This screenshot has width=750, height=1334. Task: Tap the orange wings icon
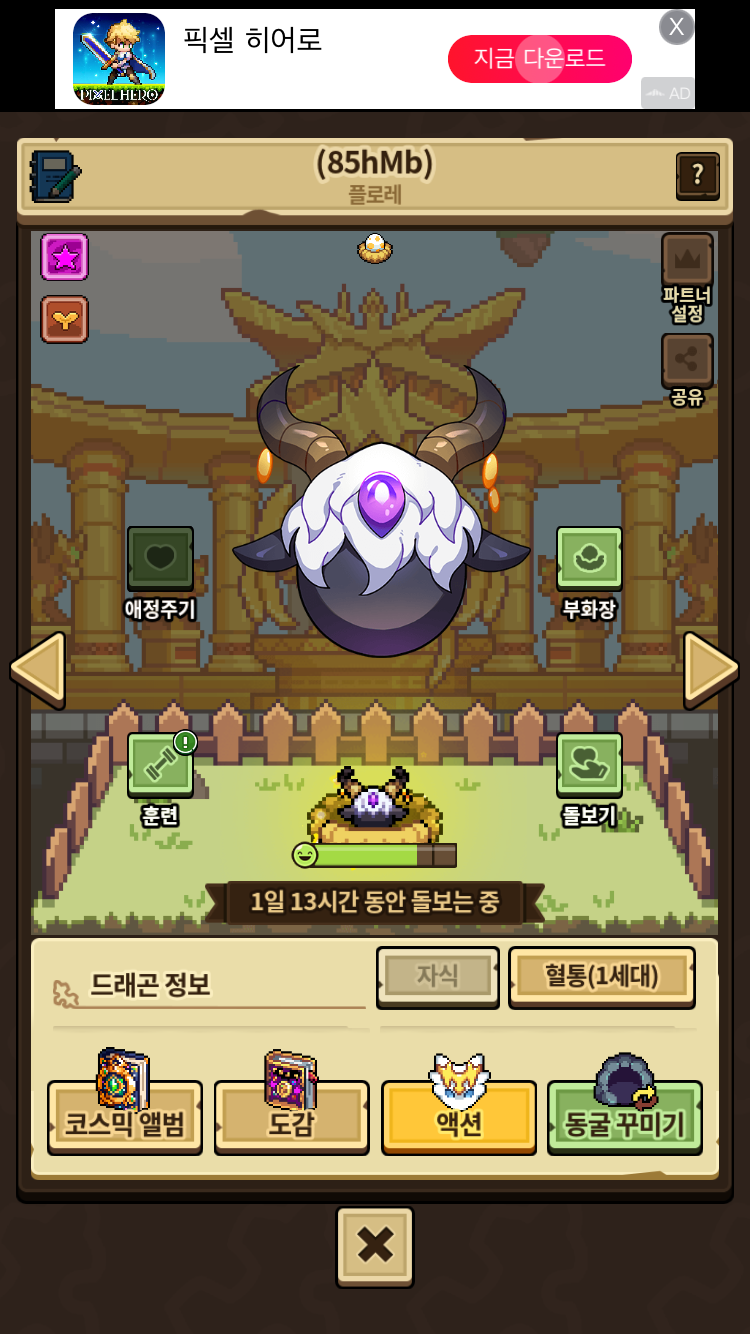coord(65,319)
